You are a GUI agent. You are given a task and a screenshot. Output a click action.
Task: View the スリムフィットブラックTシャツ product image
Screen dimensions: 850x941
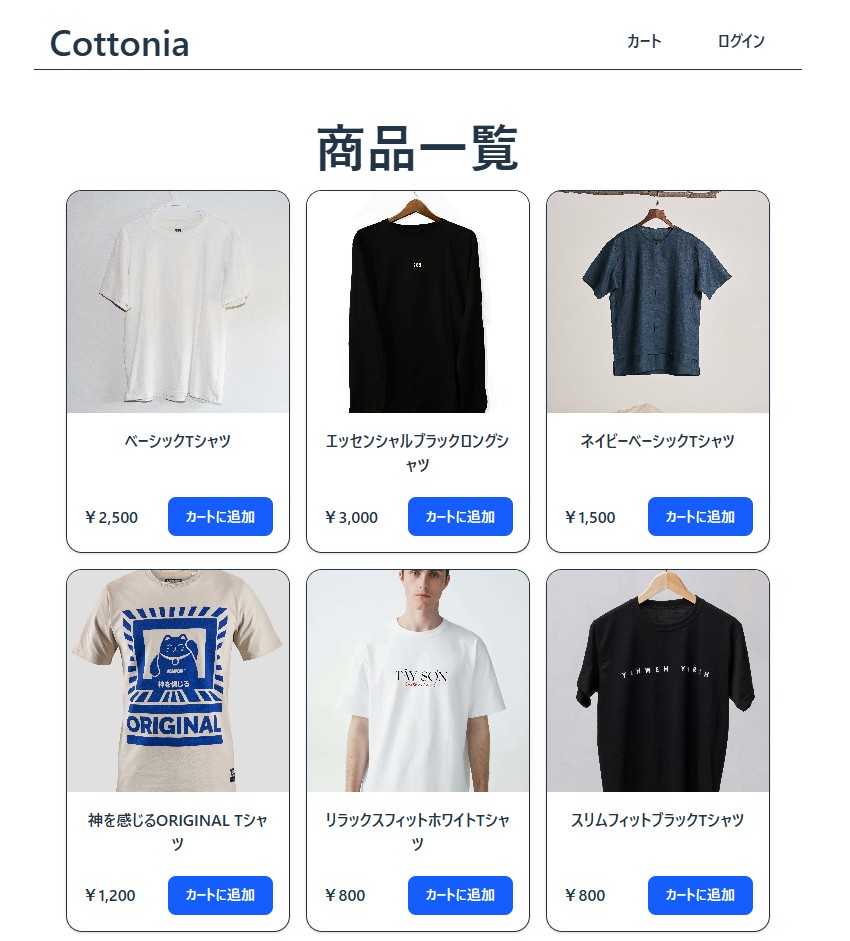click(658, 681)
